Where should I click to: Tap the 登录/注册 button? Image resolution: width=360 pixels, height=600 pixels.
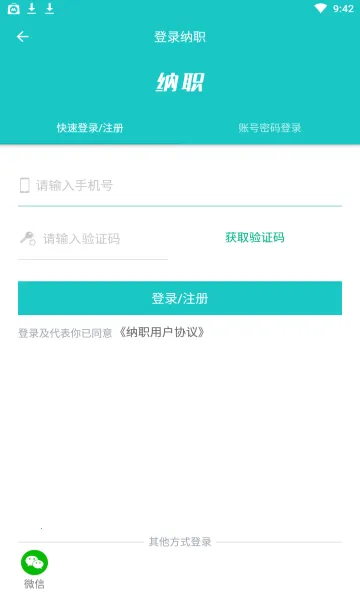[x=180, y=298]
